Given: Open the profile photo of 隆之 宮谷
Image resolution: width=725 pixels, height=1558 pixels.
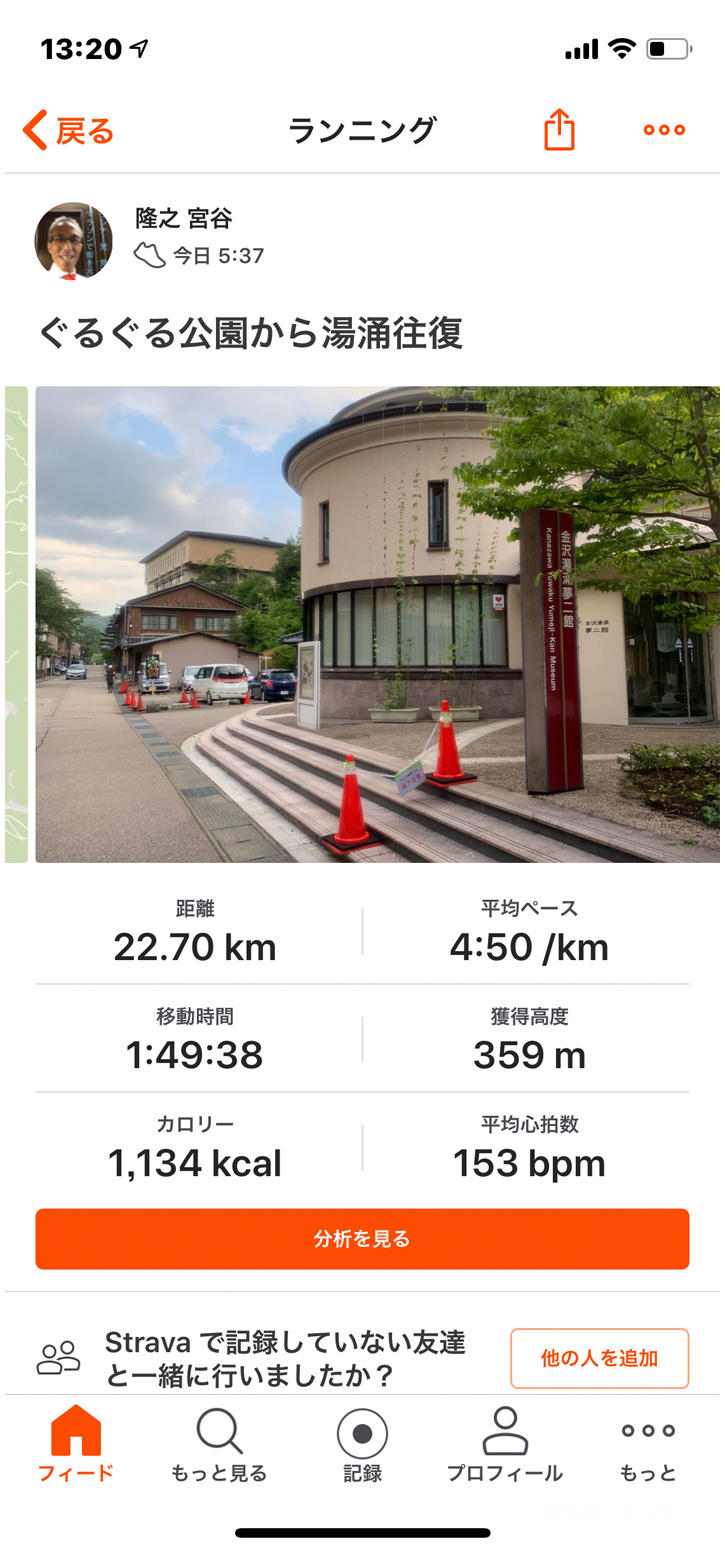Looking at the screenshot, I should (x=74, y=241).
